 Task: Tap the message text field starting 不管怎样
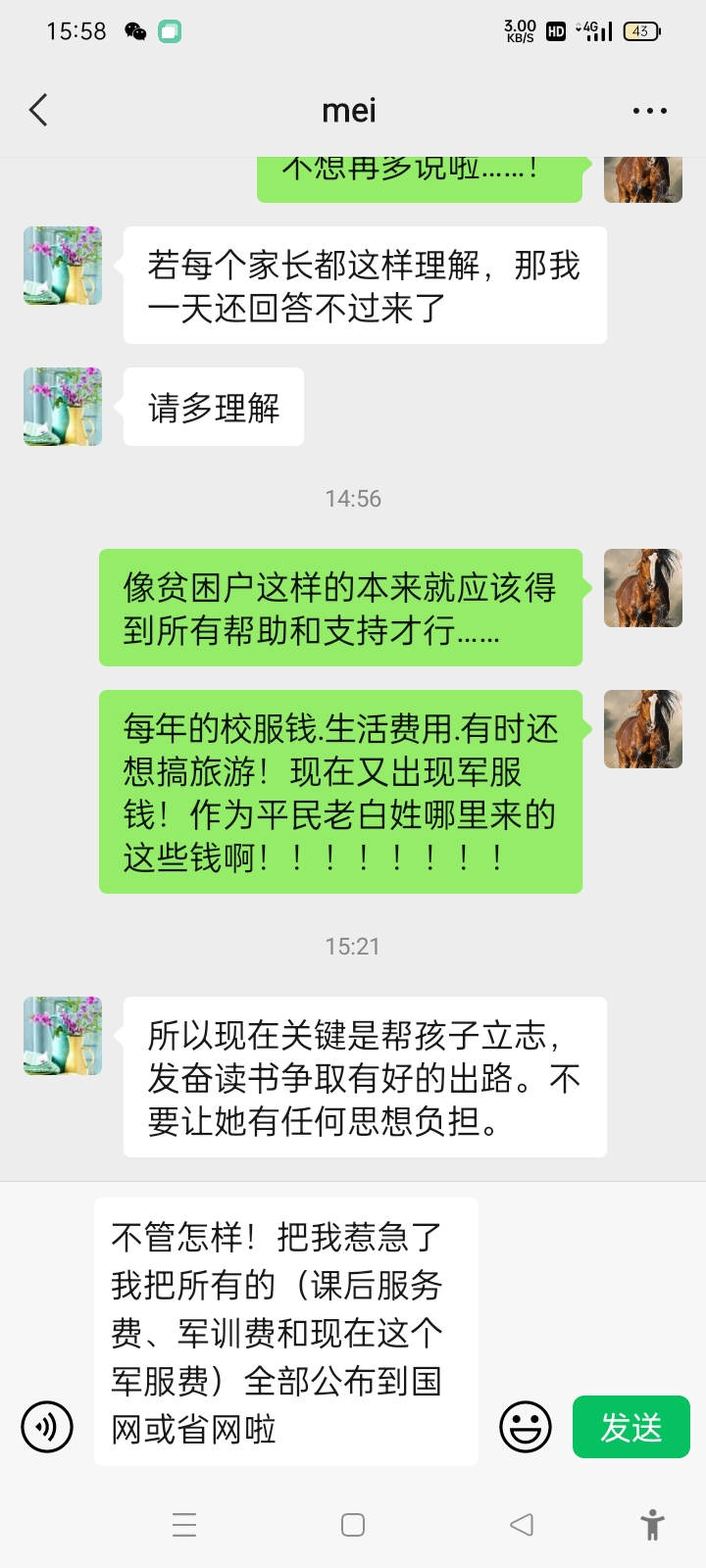[x=285, y=1332]
